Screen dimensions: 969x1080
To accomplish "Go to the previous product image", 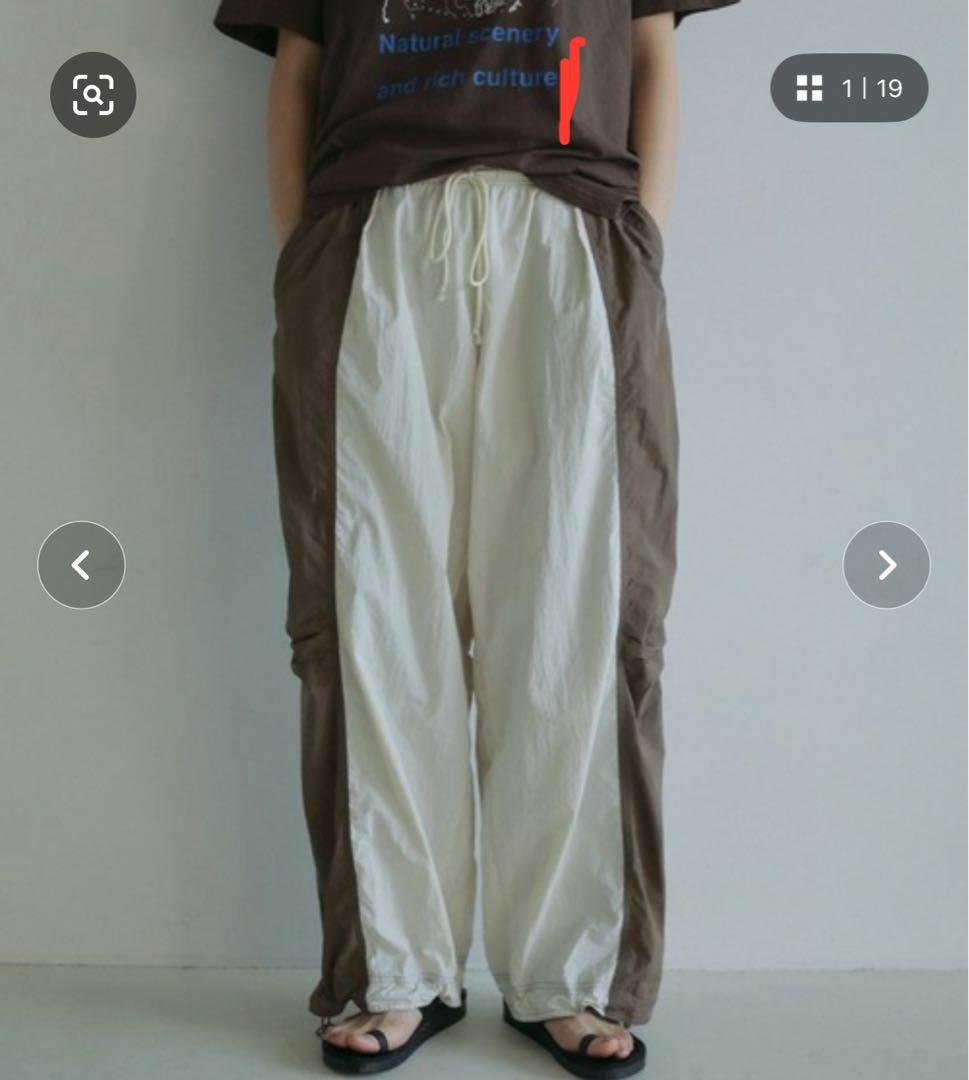I will pyautogui.click(x=81, y=565).
